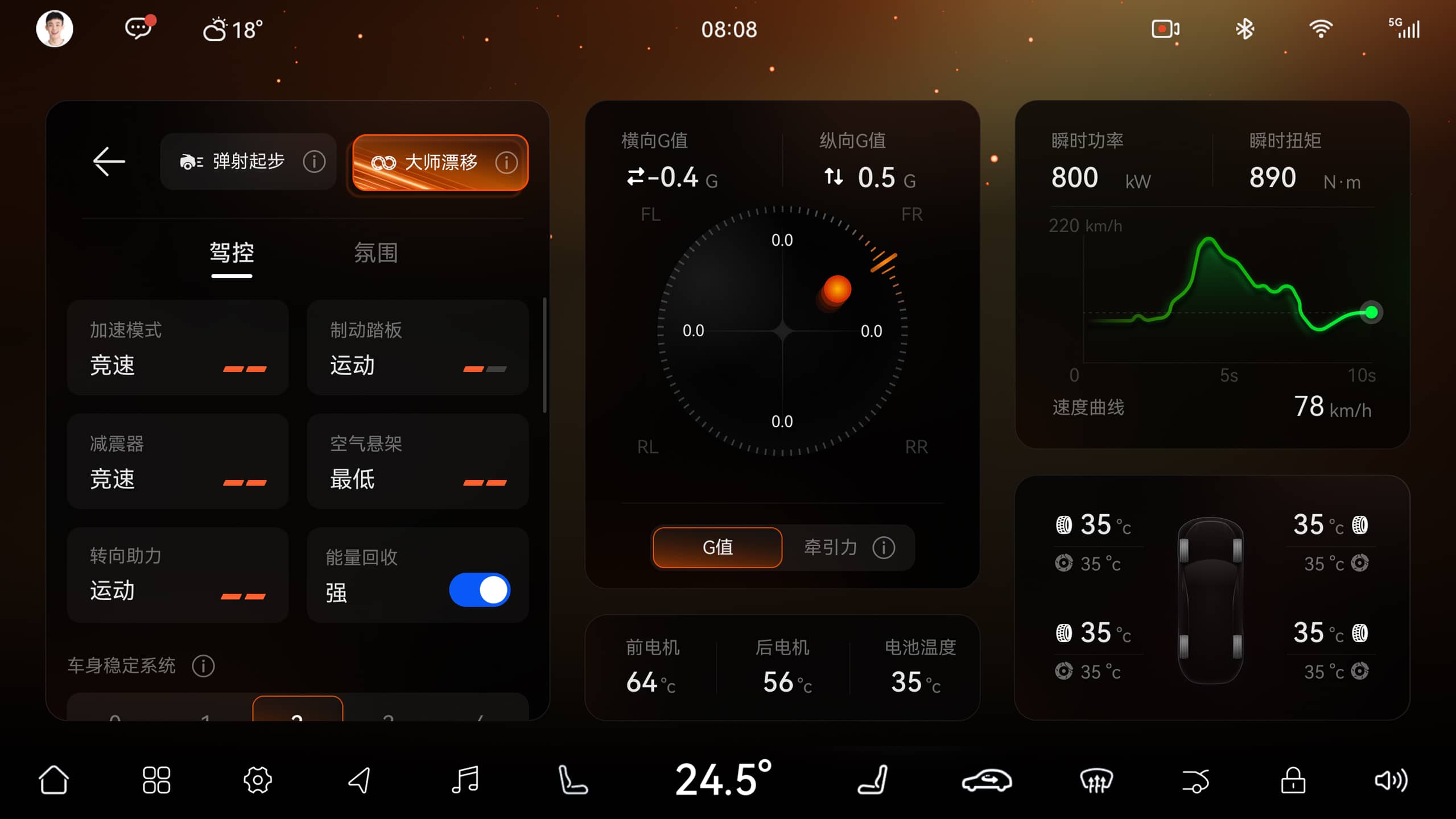Screen dimensions: 1456x819
Task: Select the G值 segment
Action: 717,547
